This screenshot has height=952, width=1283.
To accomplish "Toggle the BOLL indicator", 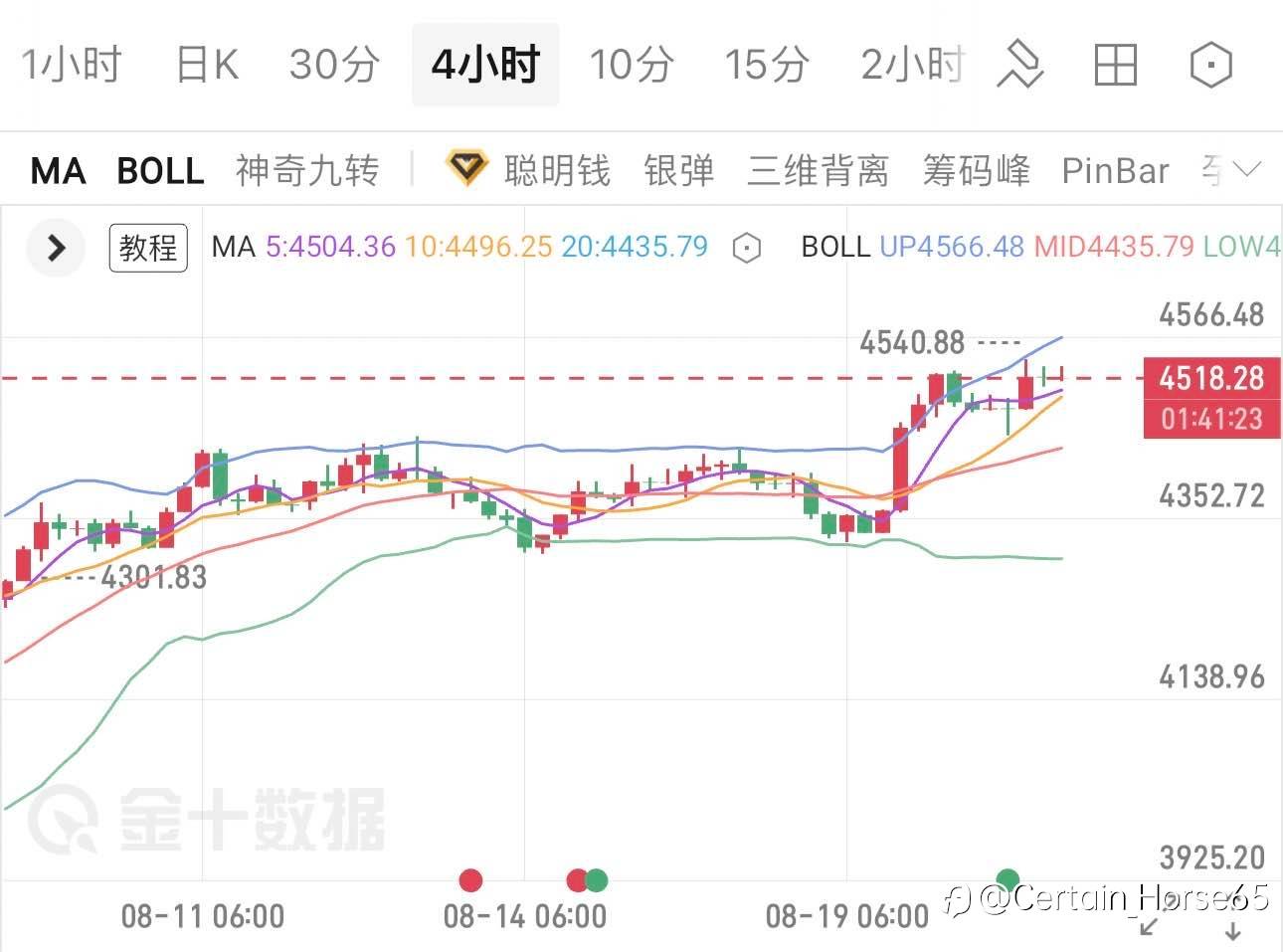I will [x=160, y=171].
